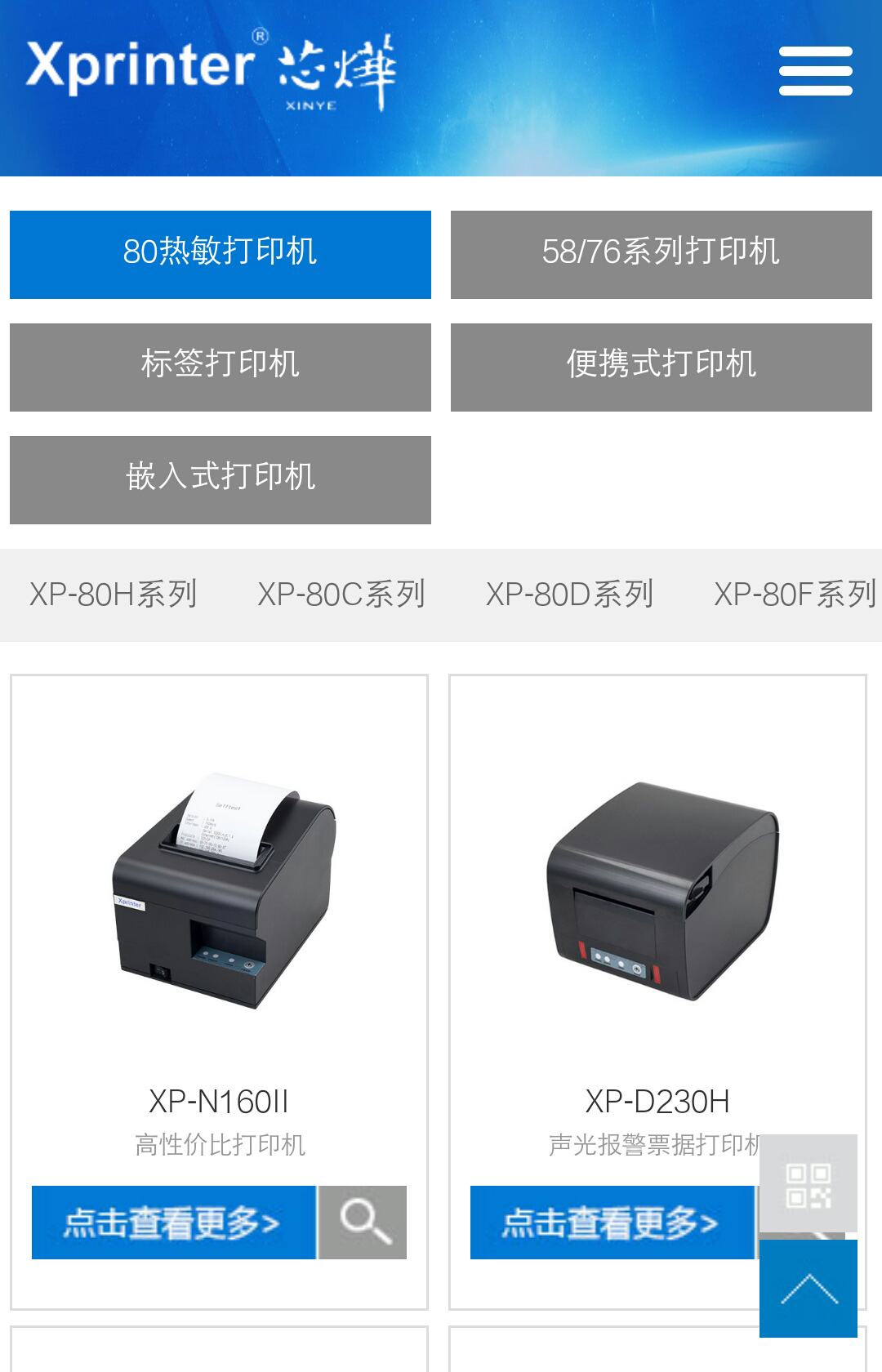Image resolution: width=882 pixels, height=1372 pixels.
Task: Switch to XP-80H系列 tab
Action: (114, 595)
